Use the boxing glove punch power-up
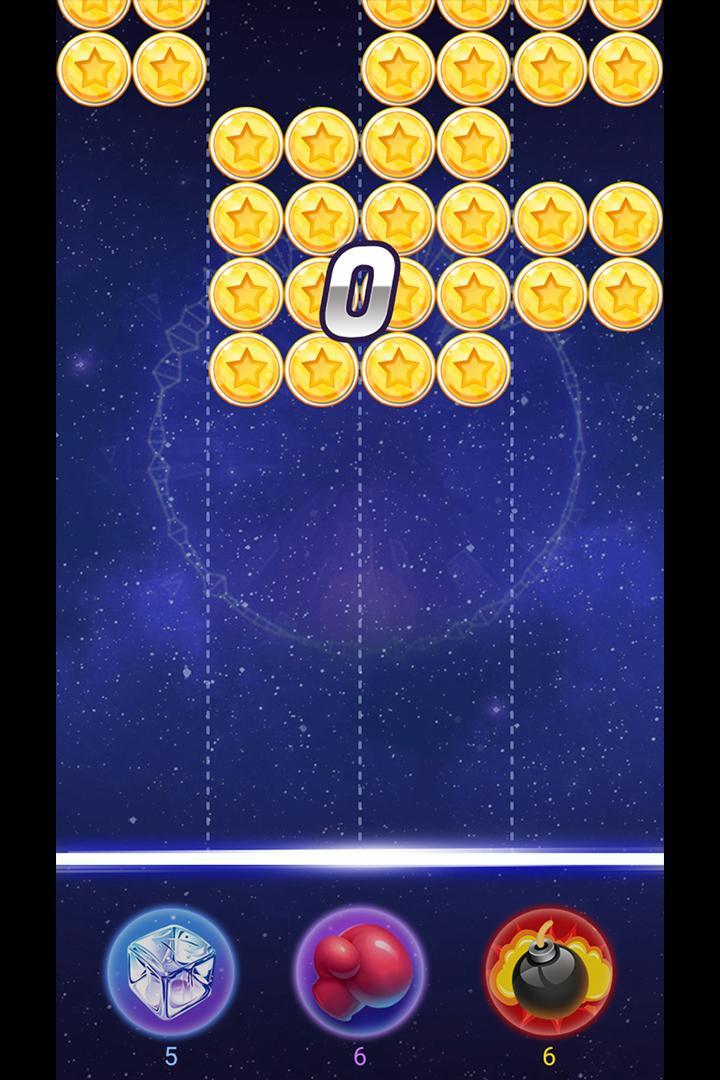720x1080 pixels. coord(359,972)
